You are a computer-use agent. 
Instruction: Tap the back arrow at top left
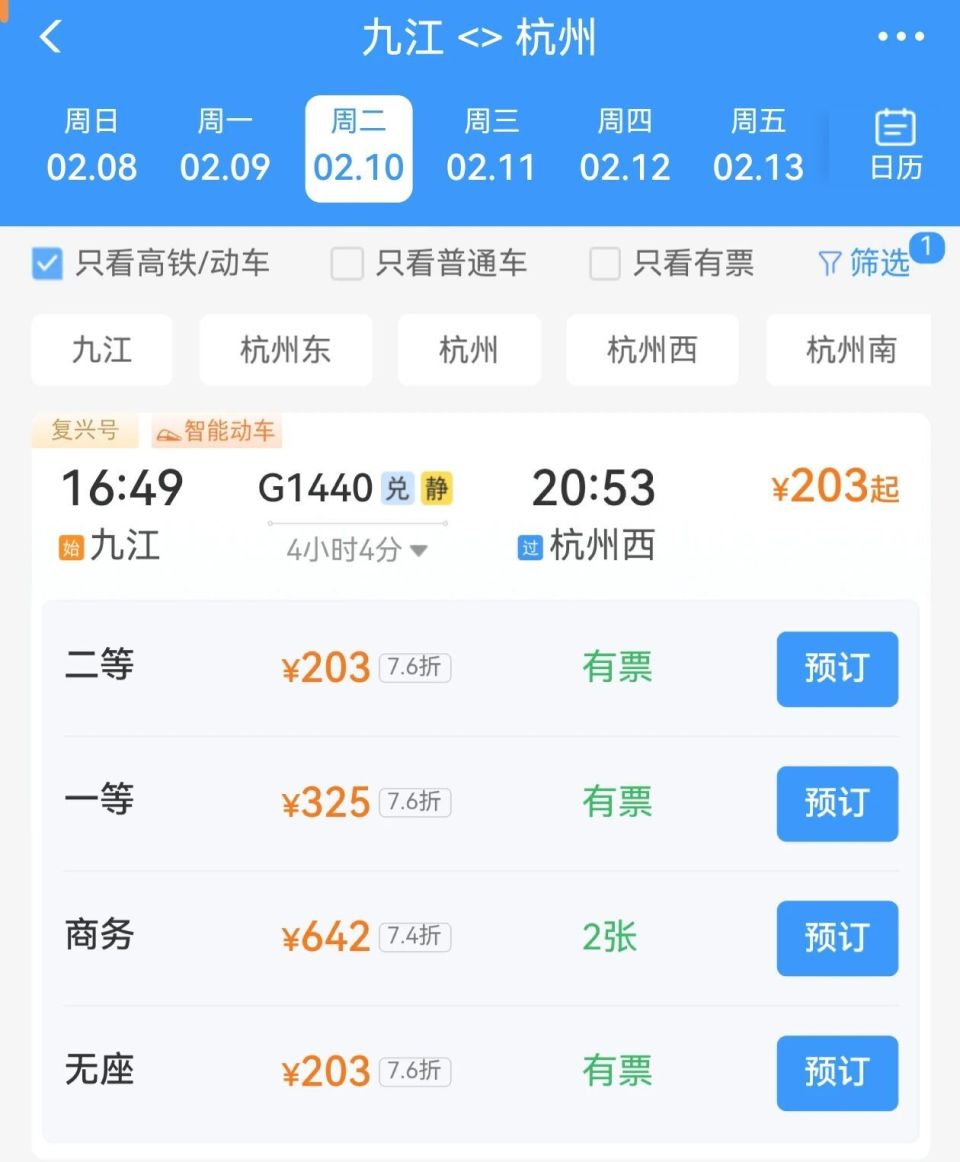pos(50,37)
